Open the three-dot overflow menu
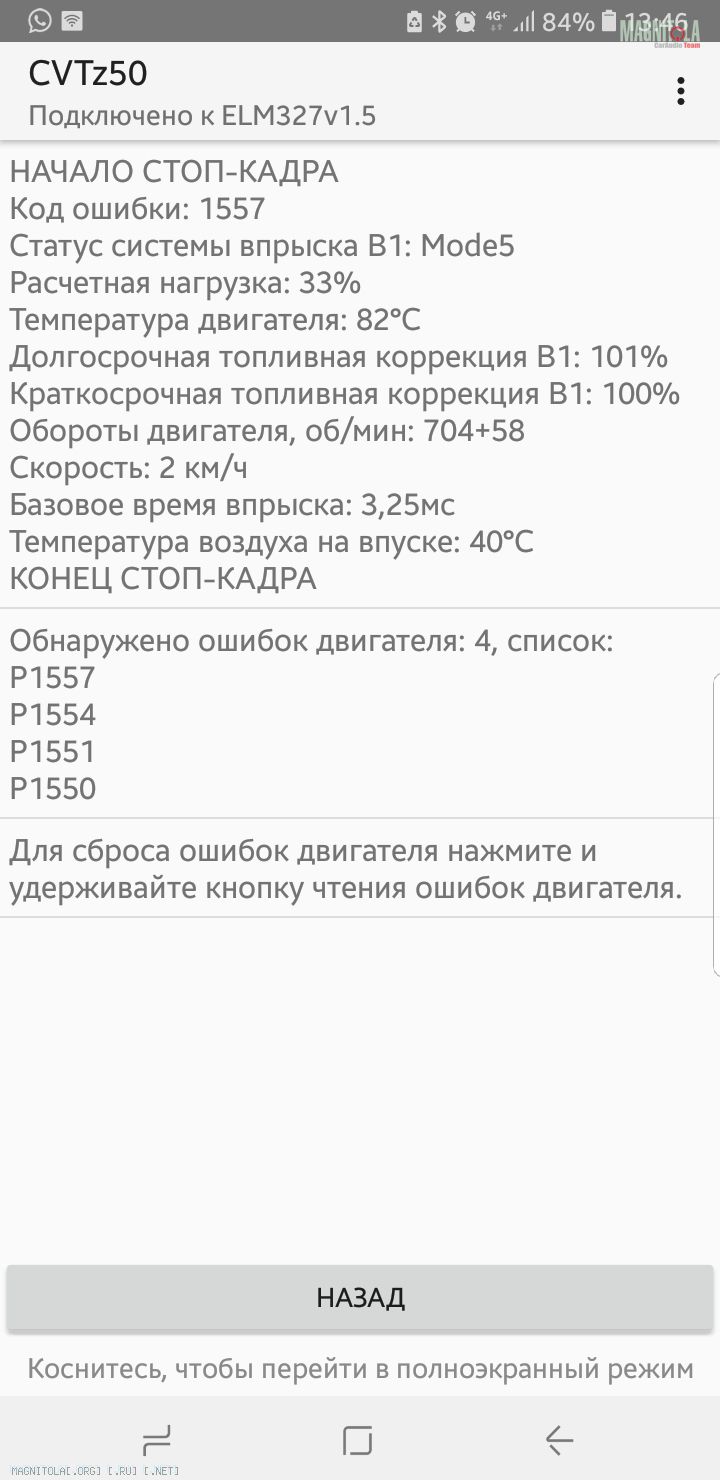The width and height of the screenshot is (720, 1480). pyautogui.click(x=680, y=91)
